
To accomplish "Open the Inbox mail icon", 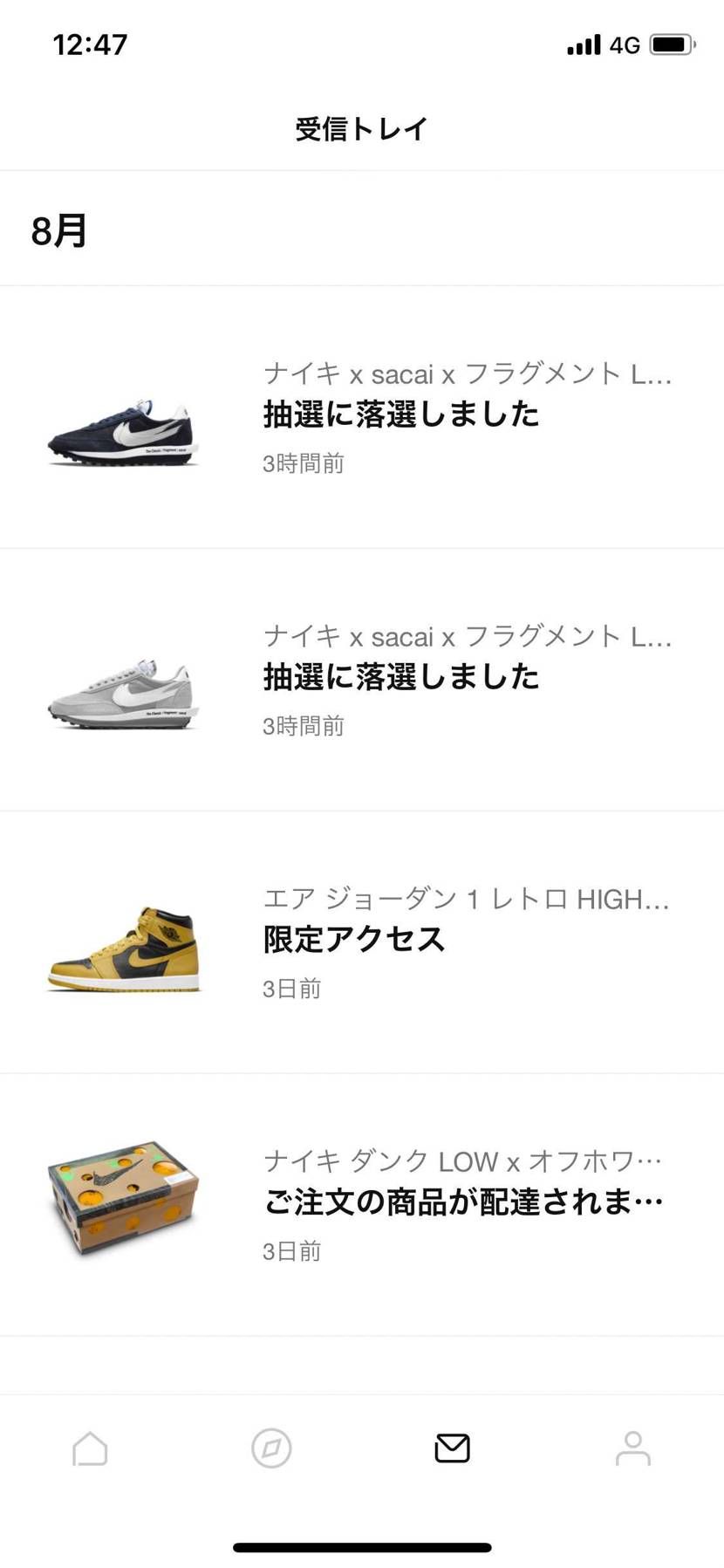I will click(452, 1448).
